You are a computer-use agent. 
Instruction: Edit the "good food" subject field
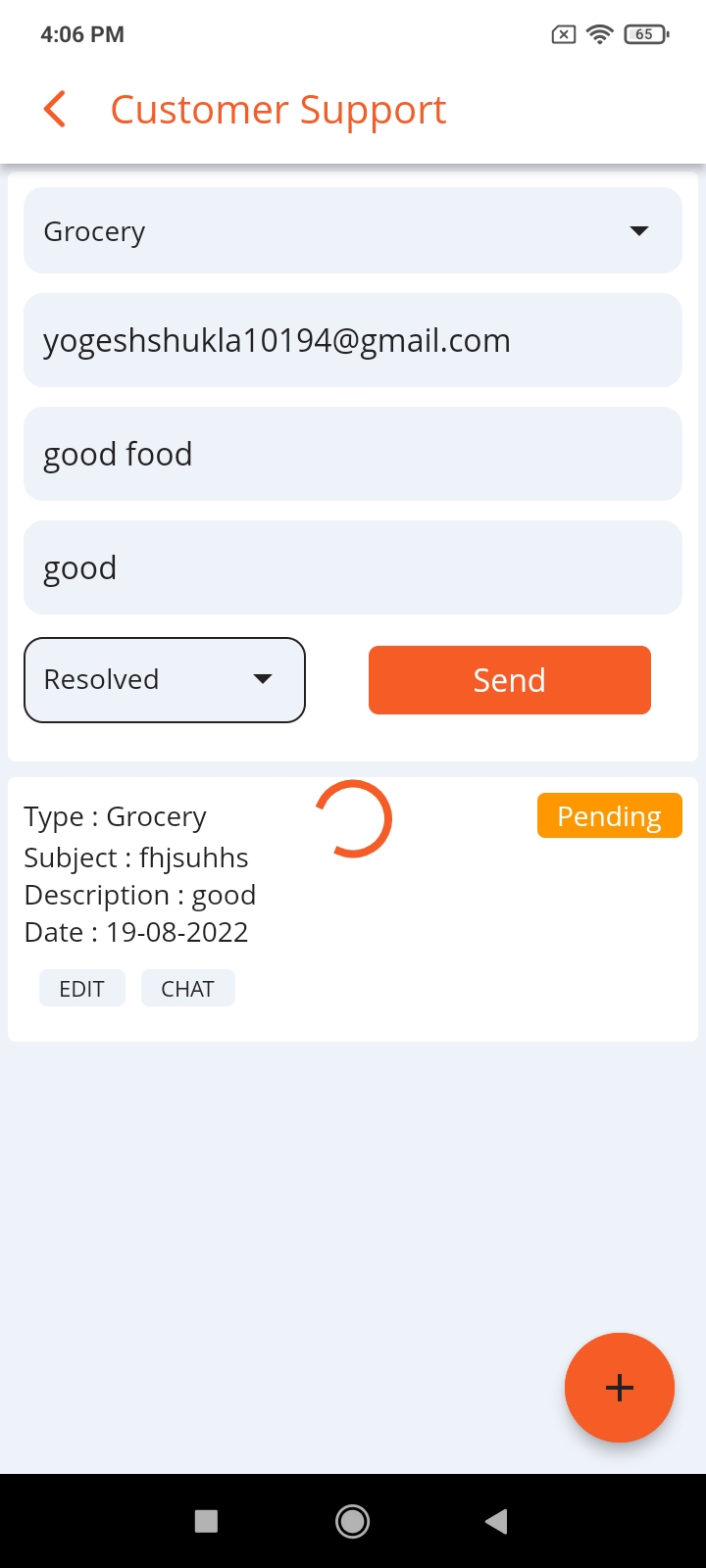353,454
